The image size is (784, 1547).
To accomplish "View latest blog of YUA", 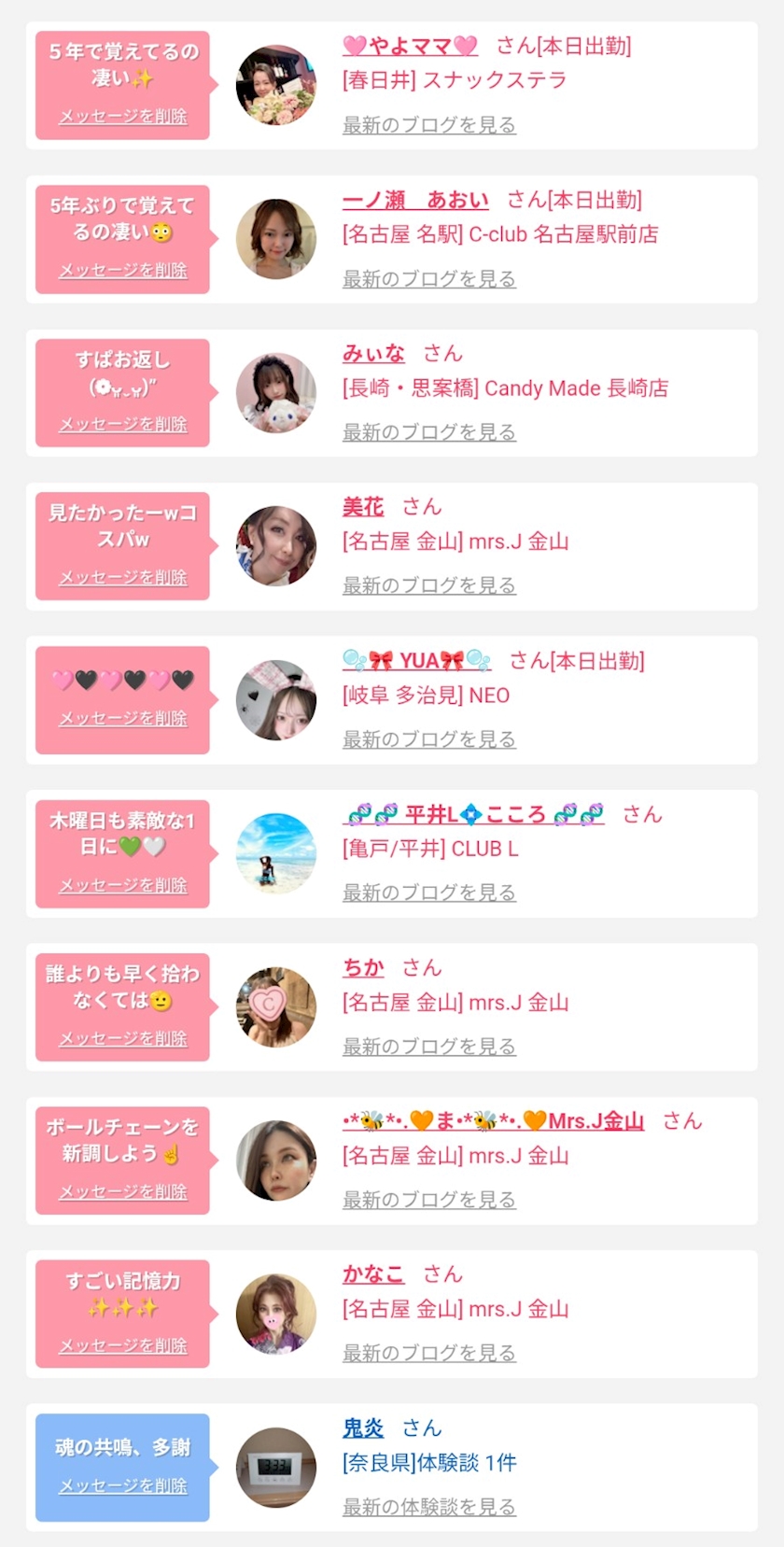I will click(x=428, y=739).
